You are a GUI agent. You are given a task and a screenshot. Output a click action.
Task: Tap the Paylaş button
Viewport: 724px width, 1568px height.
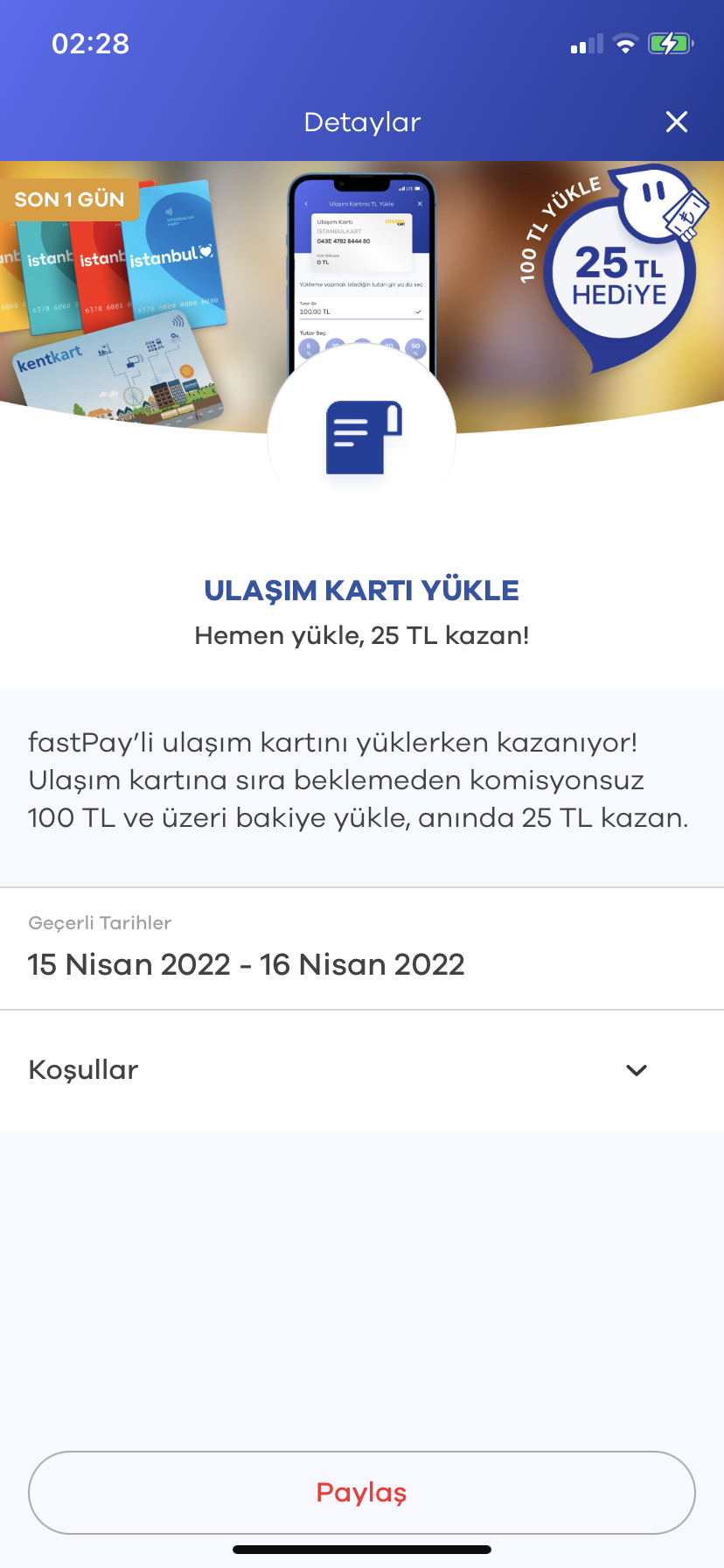point(362,1493)
